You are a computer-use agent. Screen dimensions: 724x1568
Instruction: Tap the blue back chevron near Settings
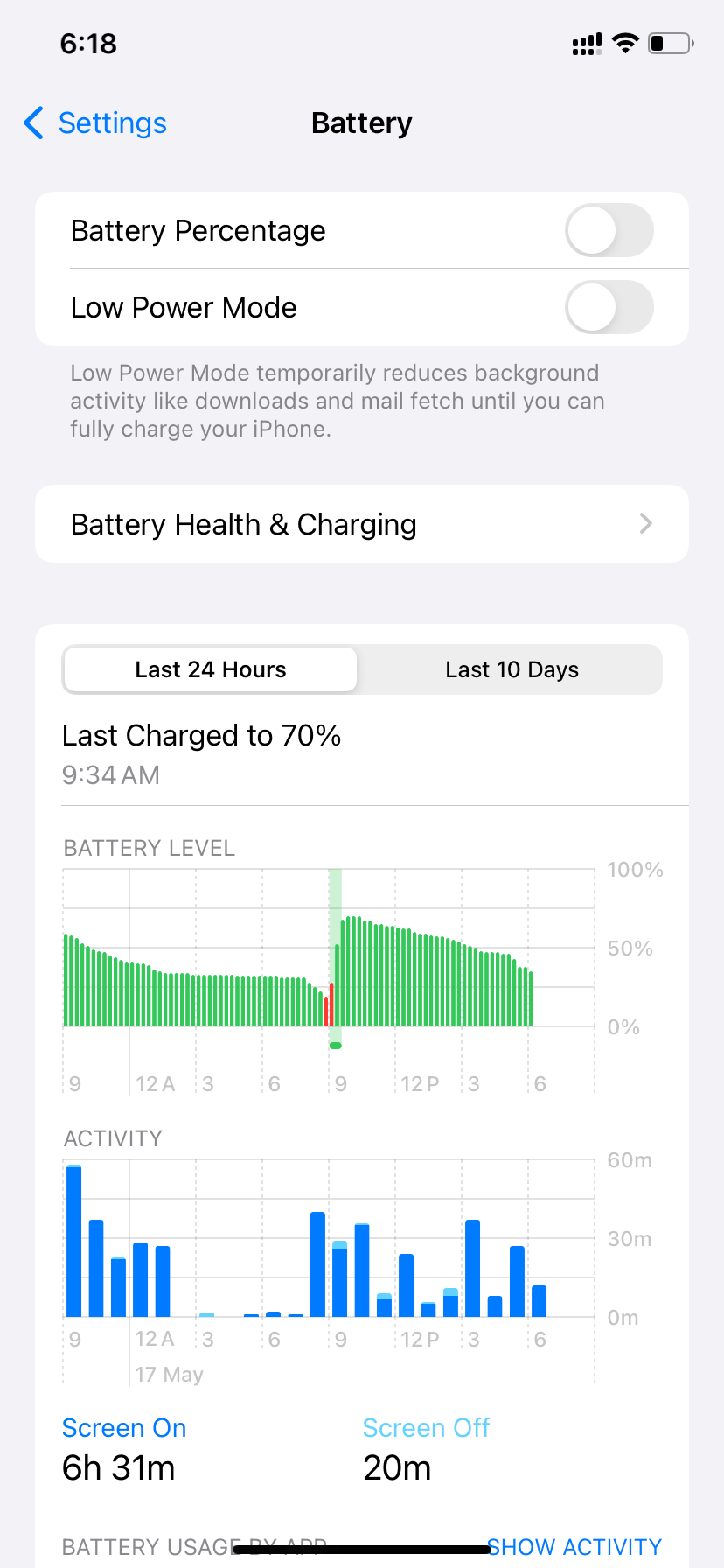click(x=32, y=123)
